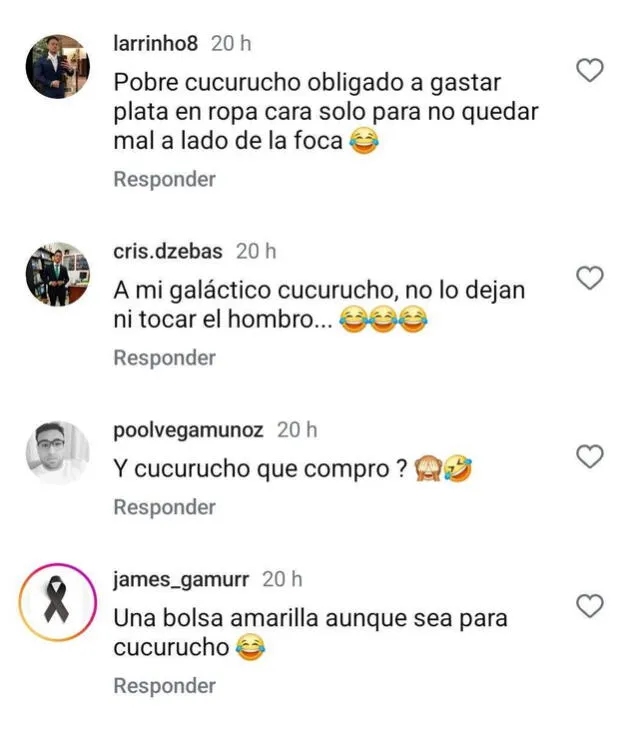Tap Responder under cris.dzebas's comment
640x740 pixels.
point(164,358)
